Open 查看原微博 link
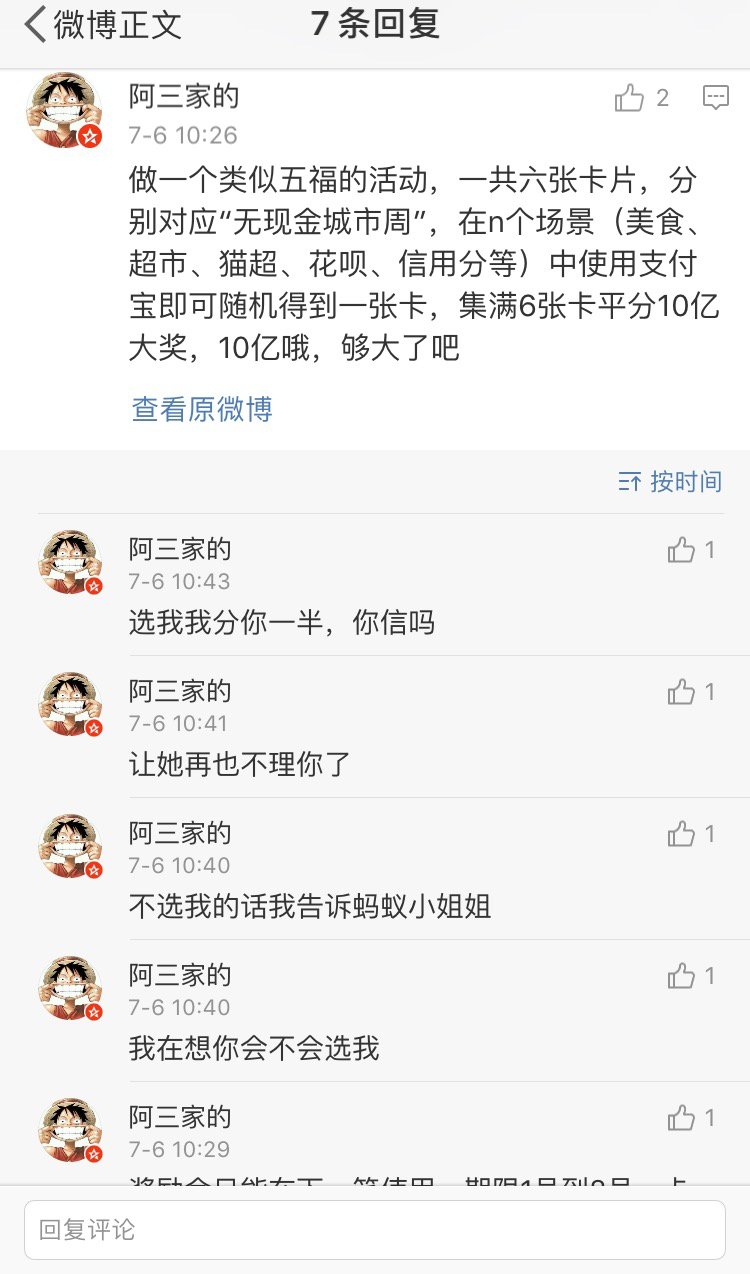This screenshot has height=1274, width=750. coord(202,409)
